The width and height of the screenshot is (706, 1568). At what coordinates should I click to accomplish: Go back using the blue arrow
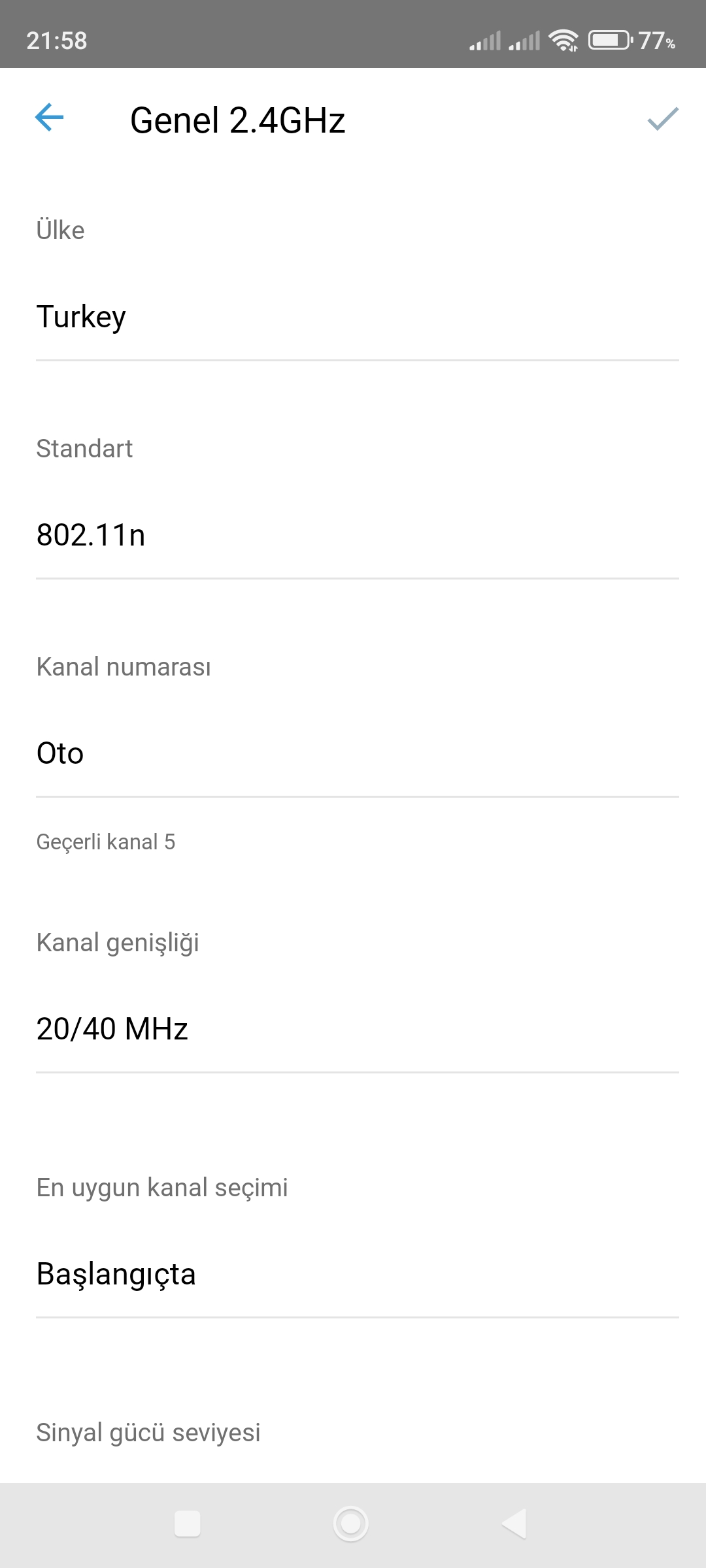click(49, 118)
